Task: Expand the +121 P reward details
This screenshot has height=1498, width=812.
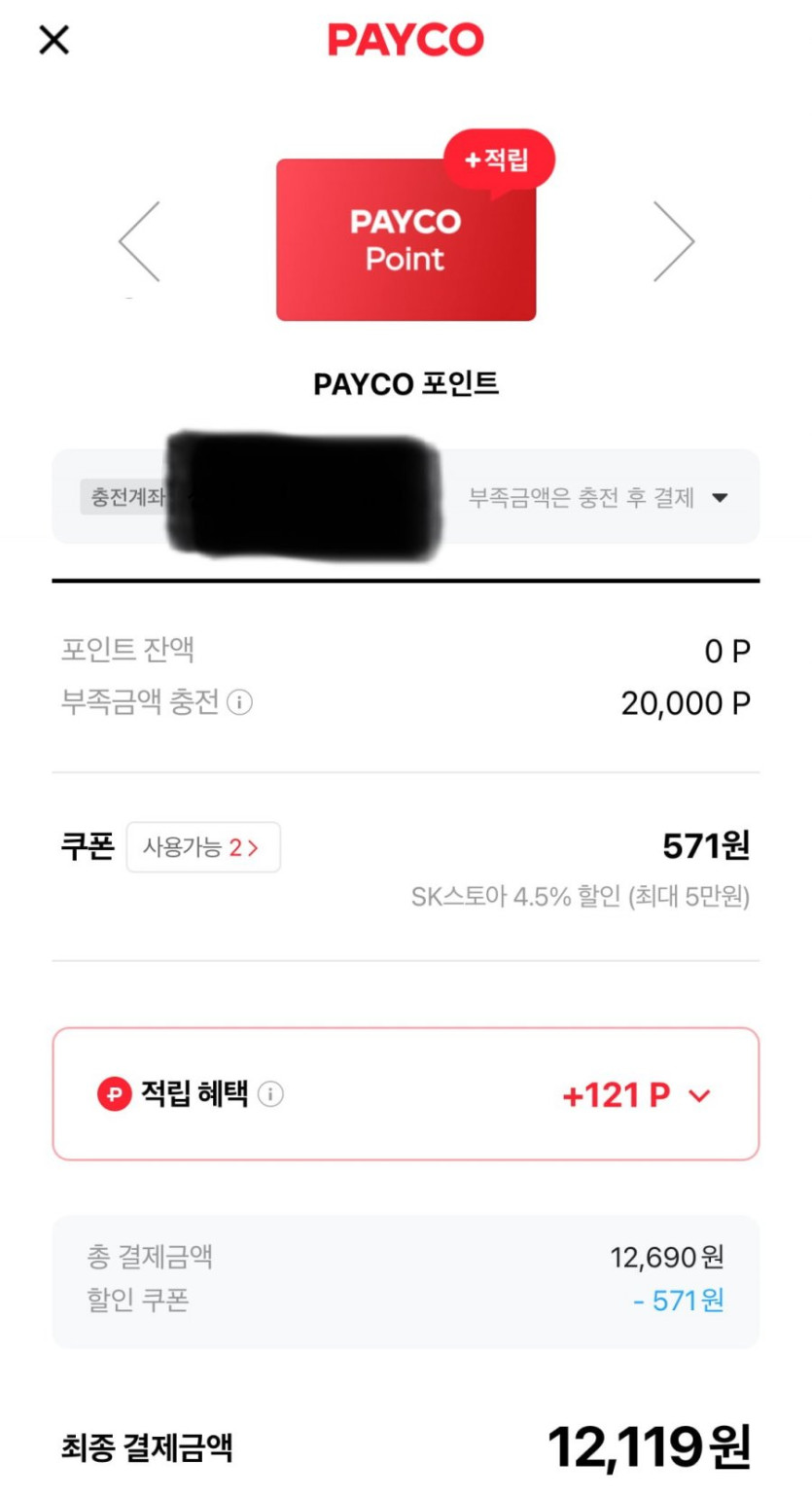Action: tap(698, 1096)
